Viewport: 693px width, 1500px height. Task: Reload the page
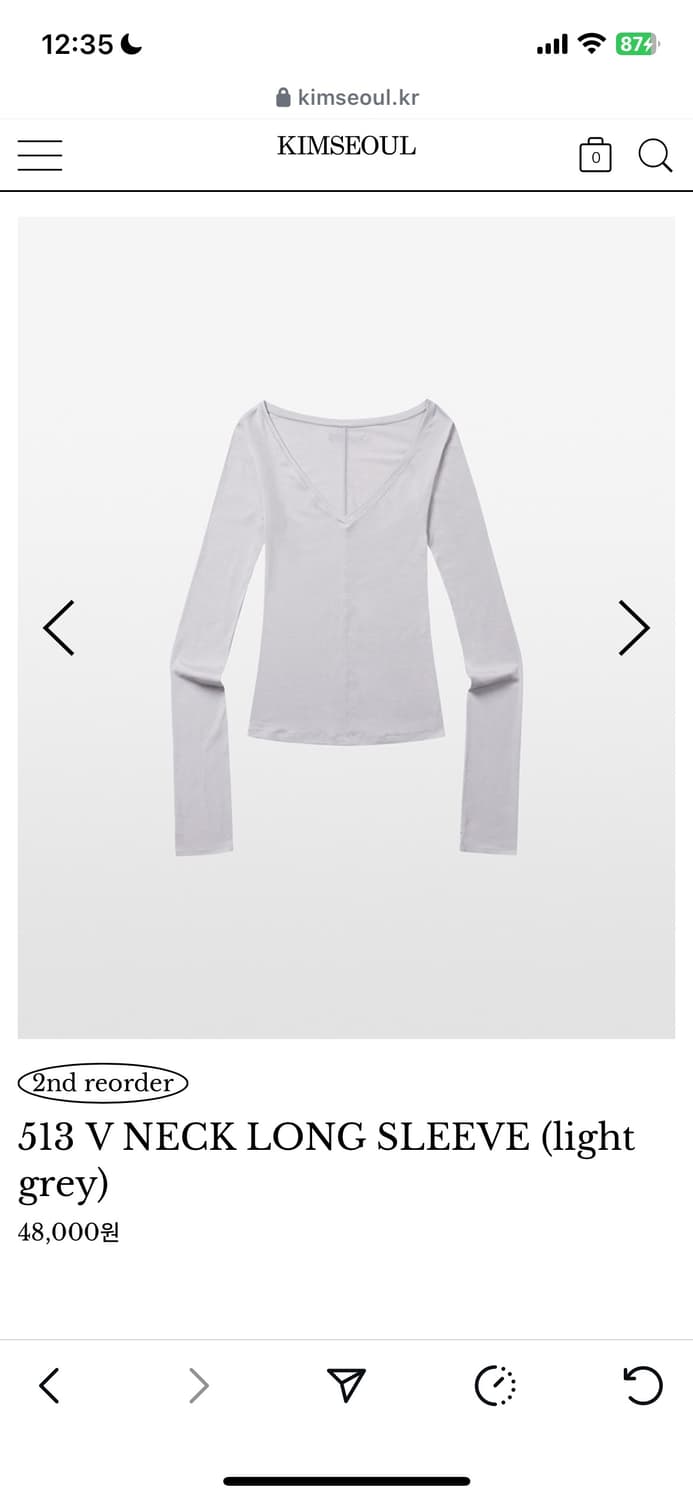pos(642,1386)
